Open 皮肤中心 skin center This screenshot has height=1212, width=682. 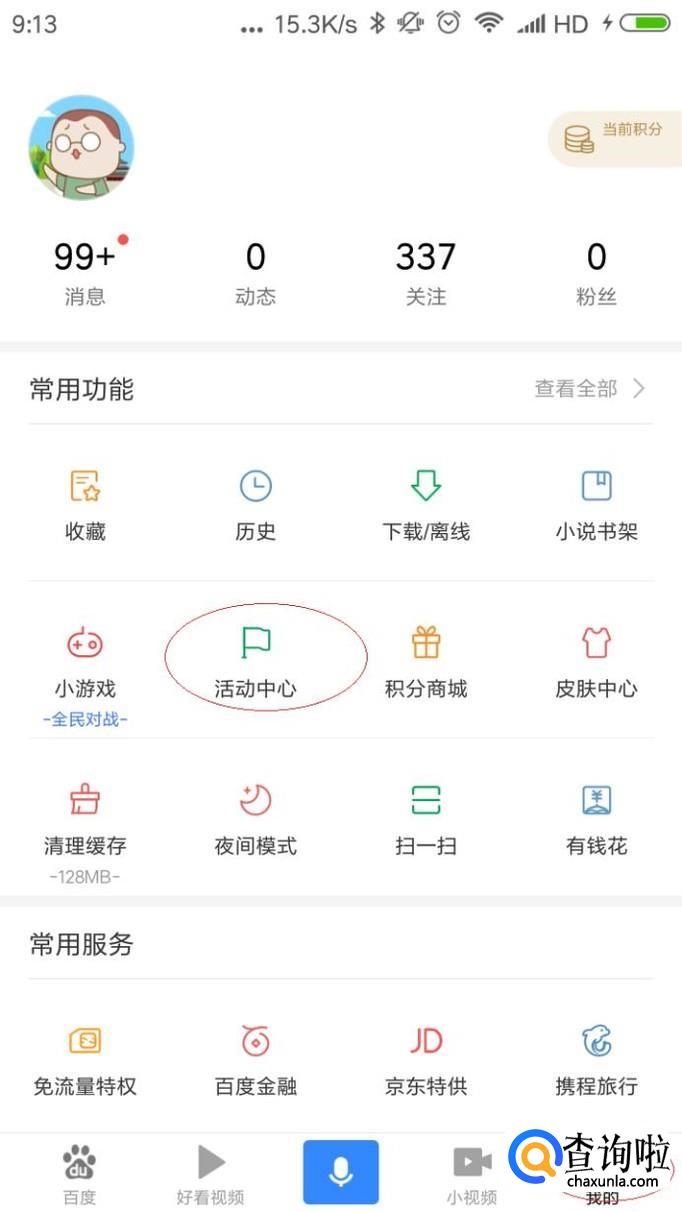pyautogui.click(x=597, y=661)
